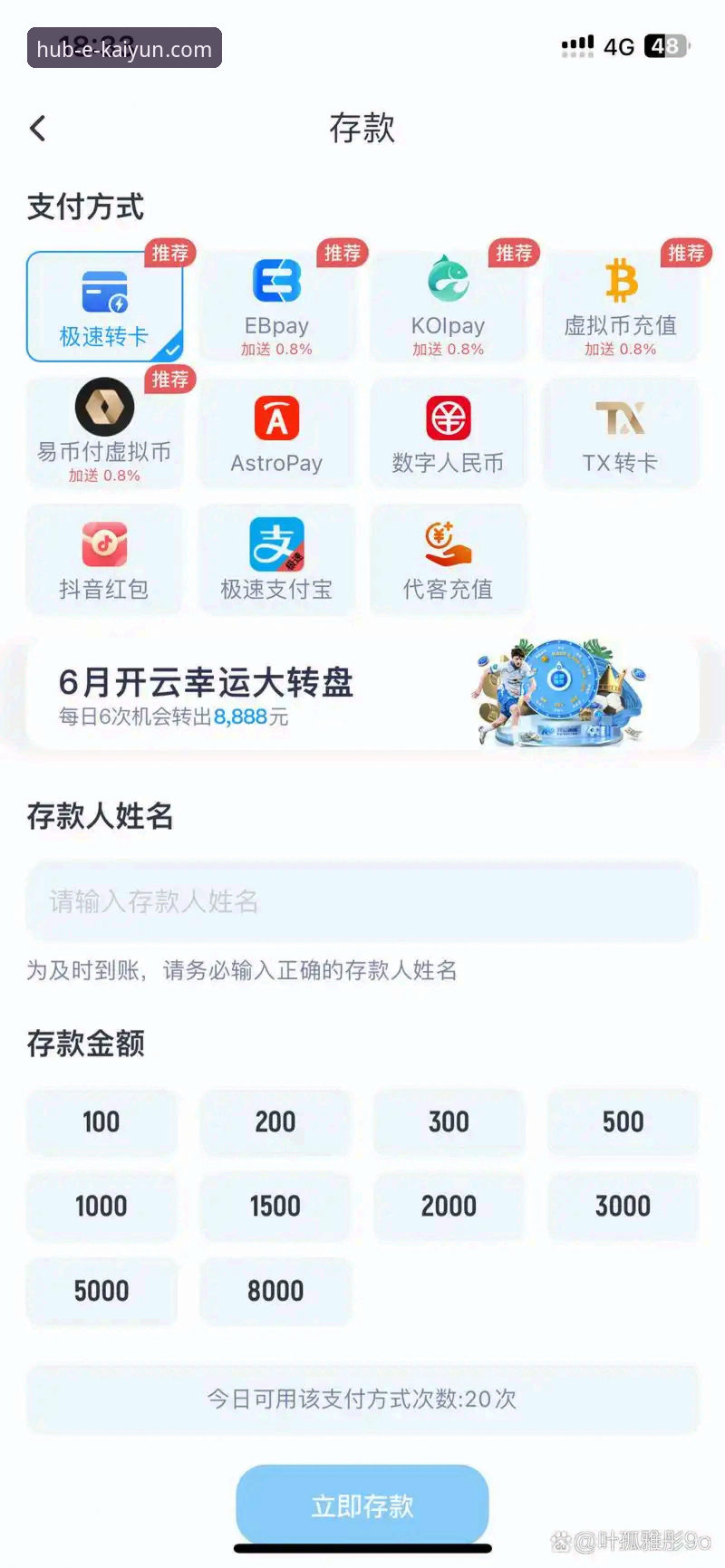This screenshot has height=1568, width=725.
Task: Click the depositor name input field
Action: pyautogui.click(x=362, y=902)
